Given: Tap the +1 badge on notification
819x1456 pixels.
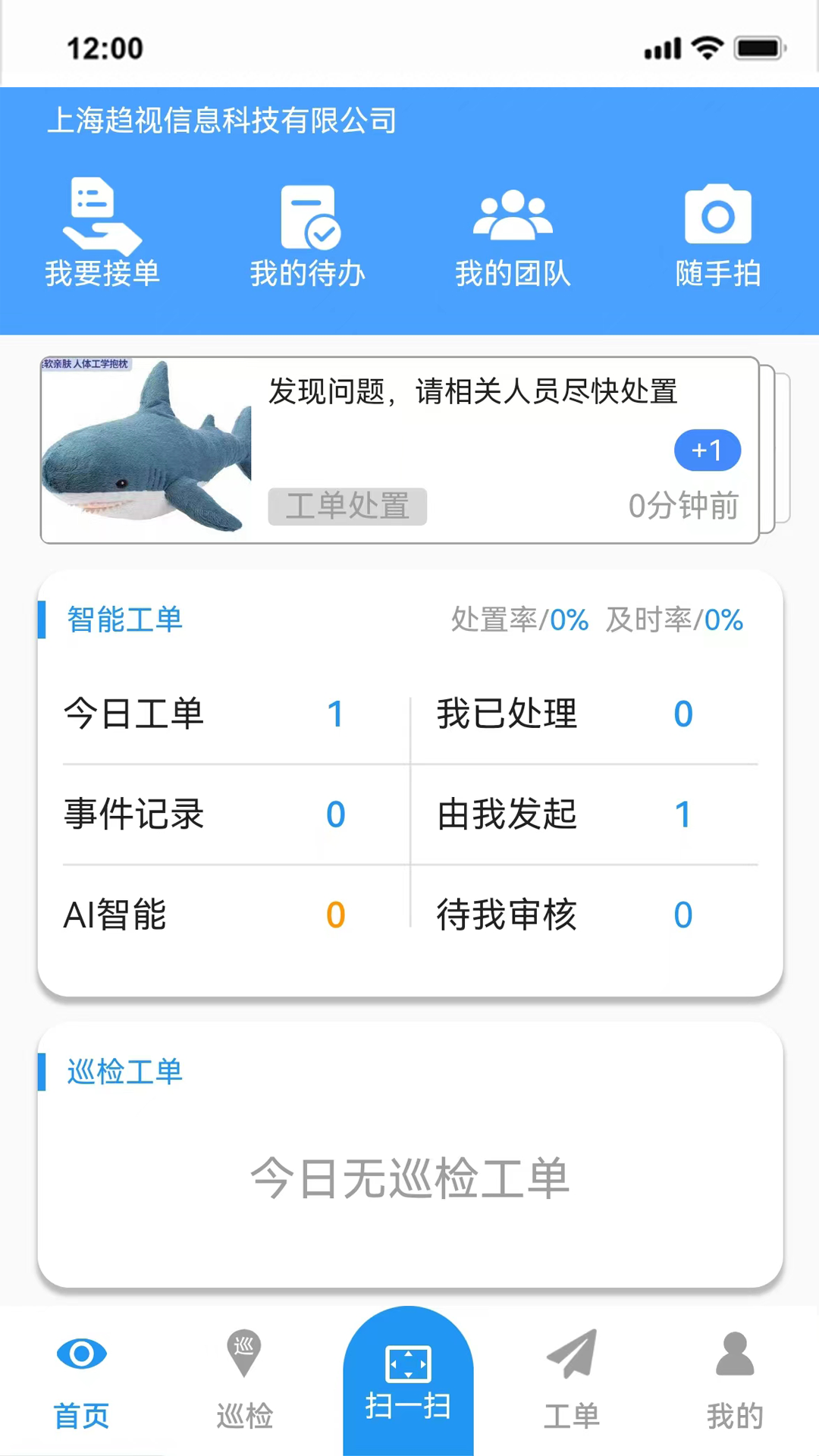Looking at the screenshot, I should coord(707,450).
